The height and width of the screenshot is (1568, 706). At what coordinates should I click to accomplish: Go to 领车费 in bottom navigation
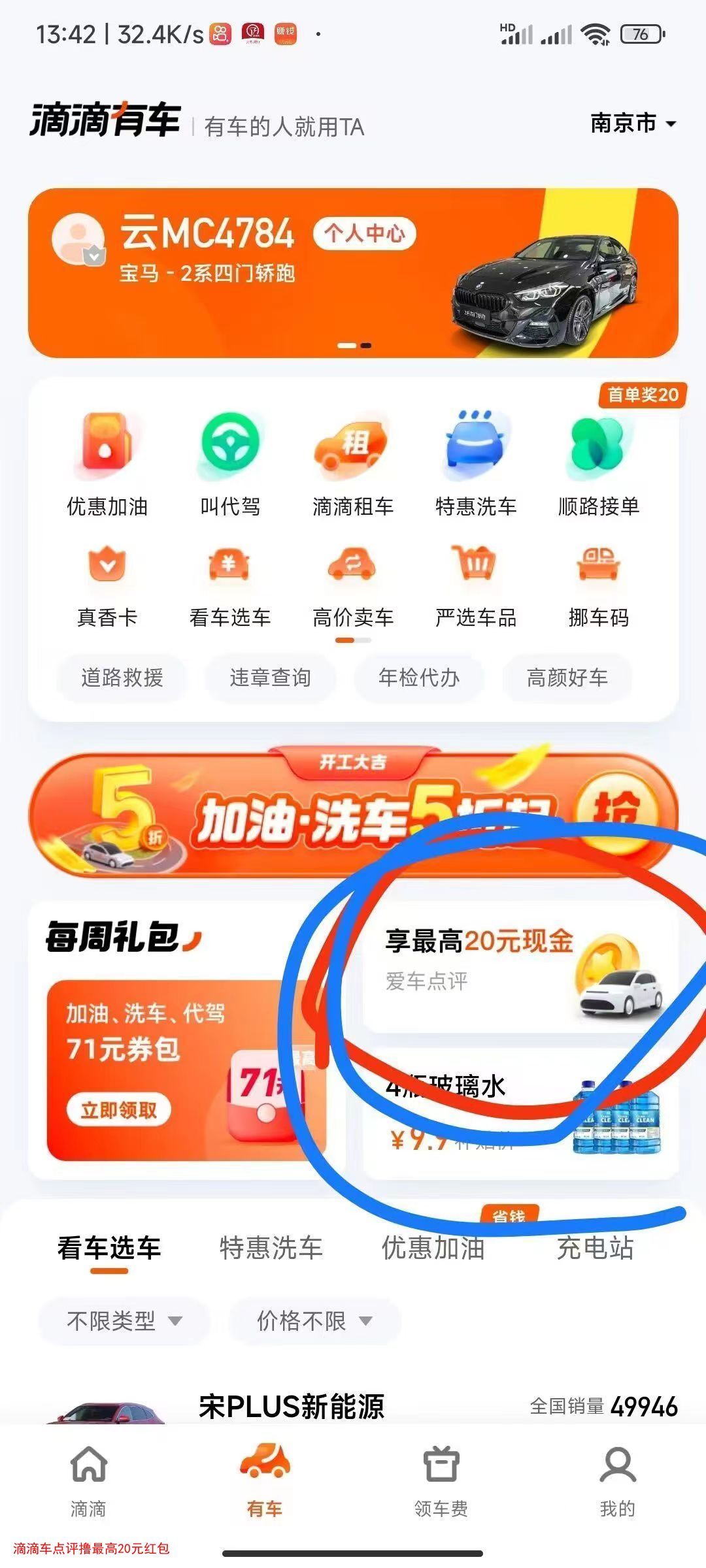tap(441, 1482)
